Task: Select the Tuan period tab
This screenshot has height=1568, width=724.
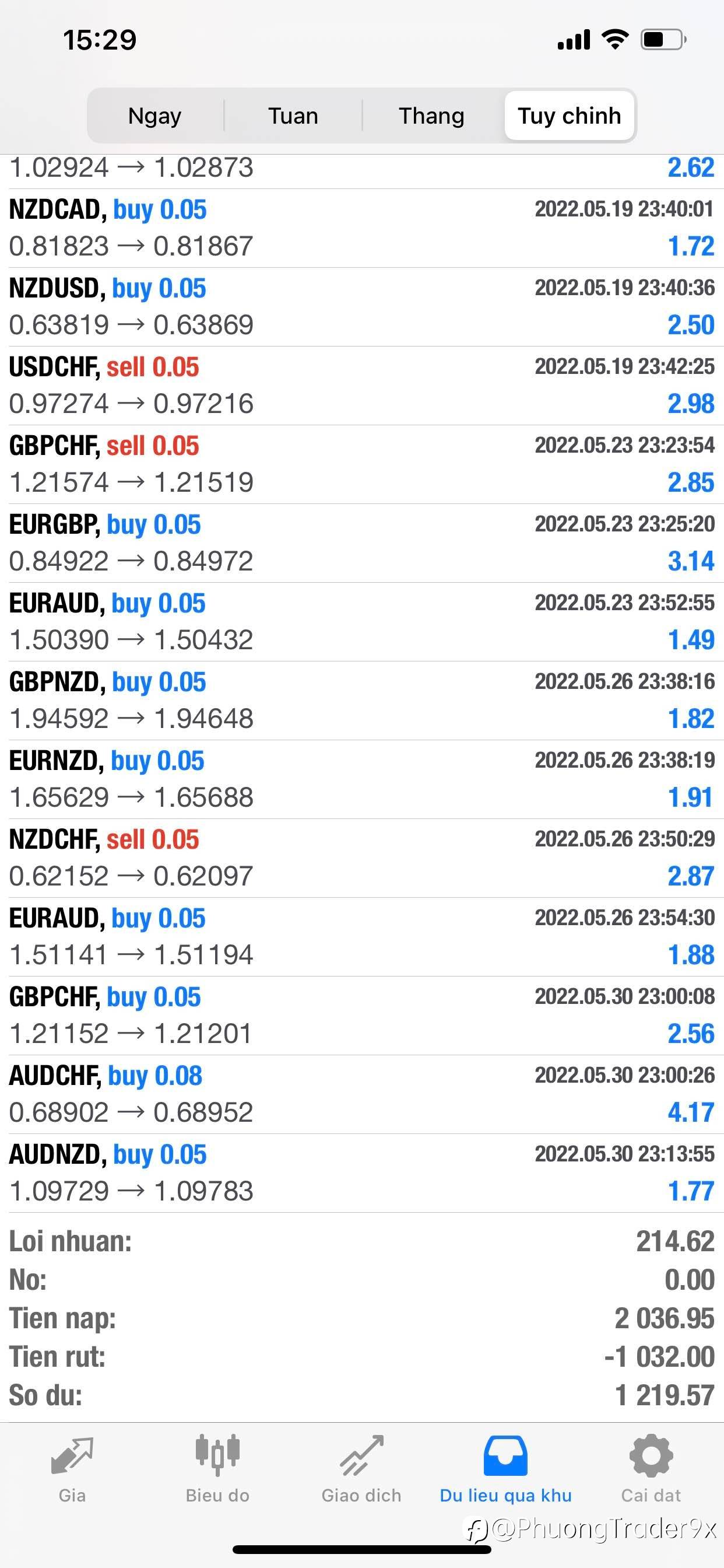Action: coord(293,116)
